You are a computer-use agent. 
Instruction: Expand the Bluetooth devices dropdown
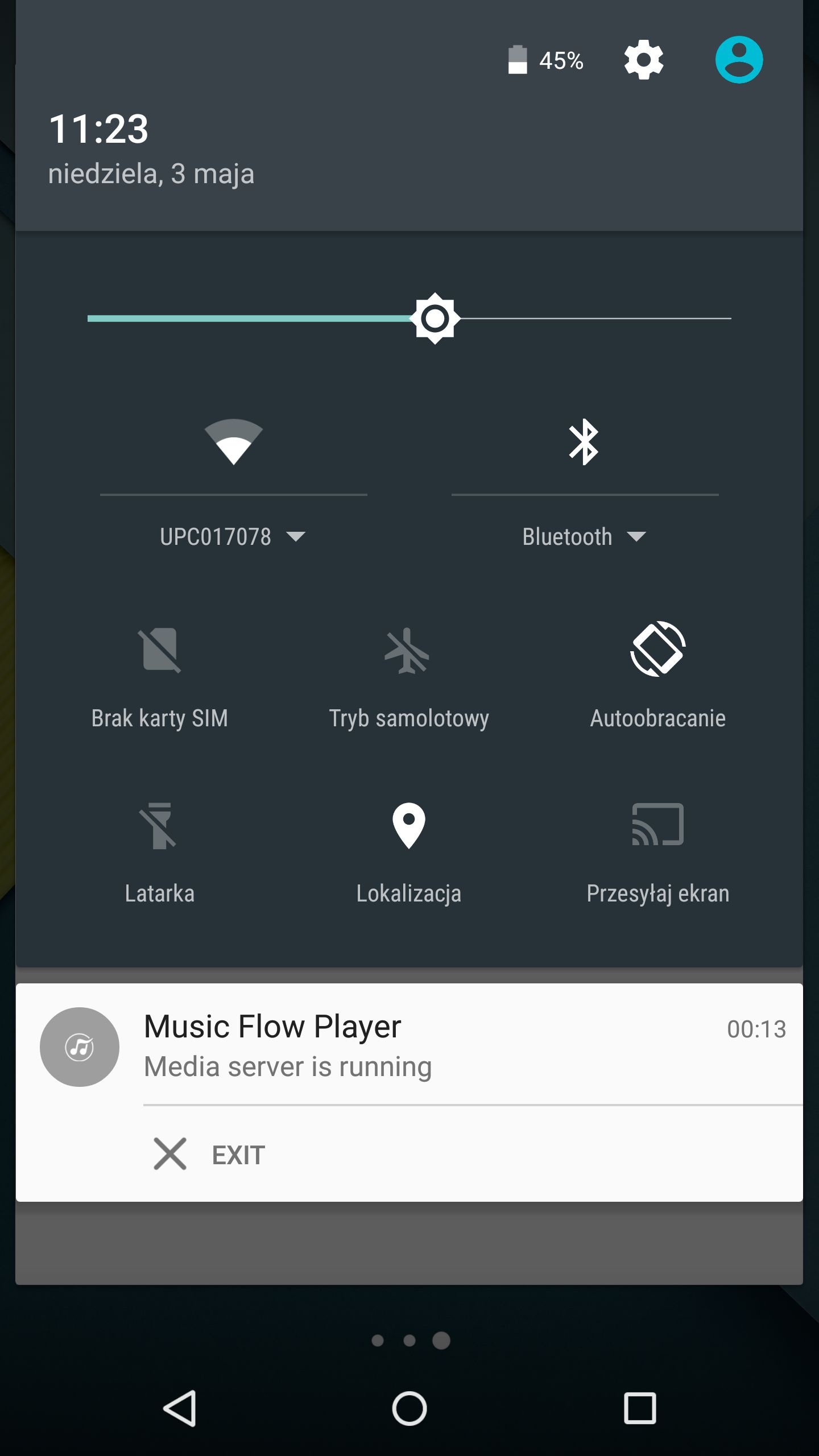point(584,536)
